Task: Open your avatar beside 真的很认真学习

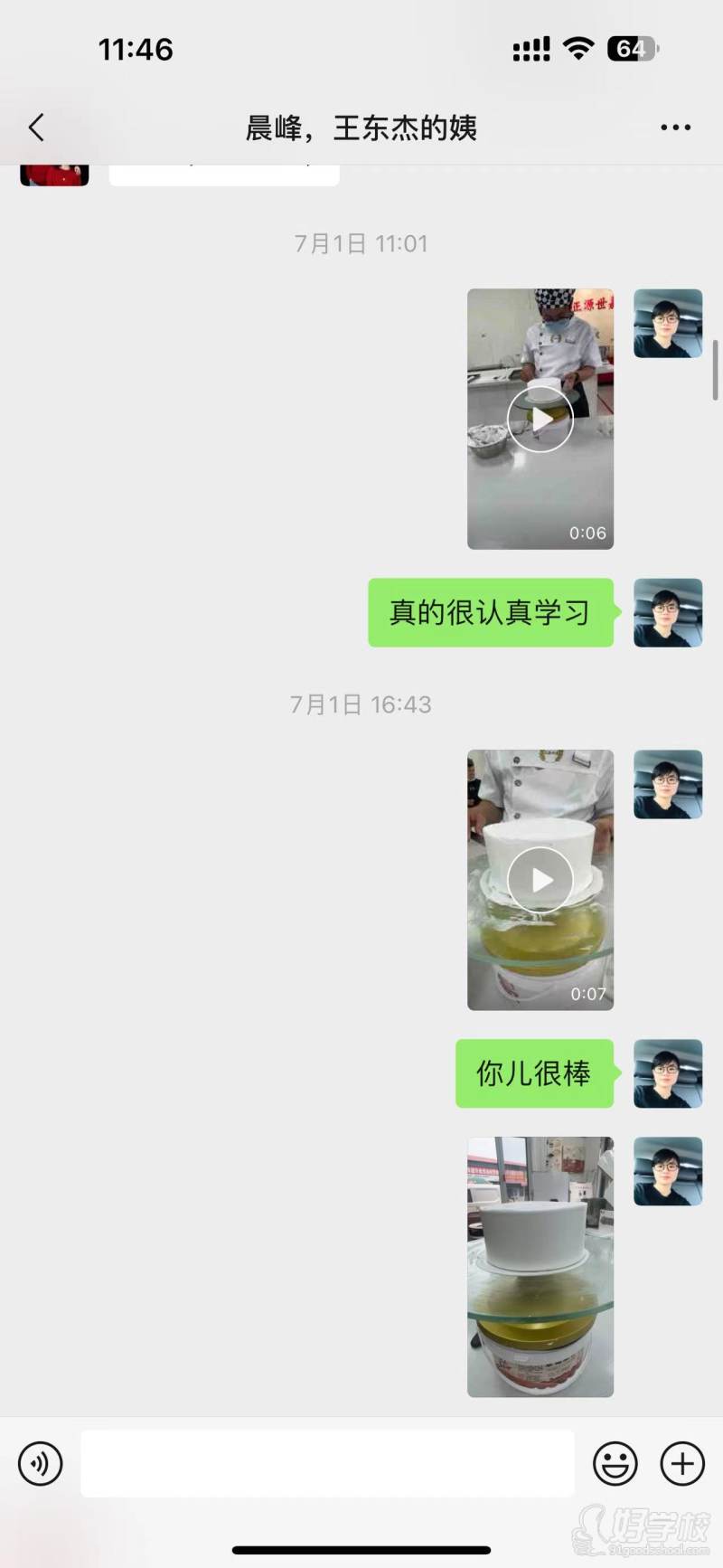Action: click(x=668, y=613)
